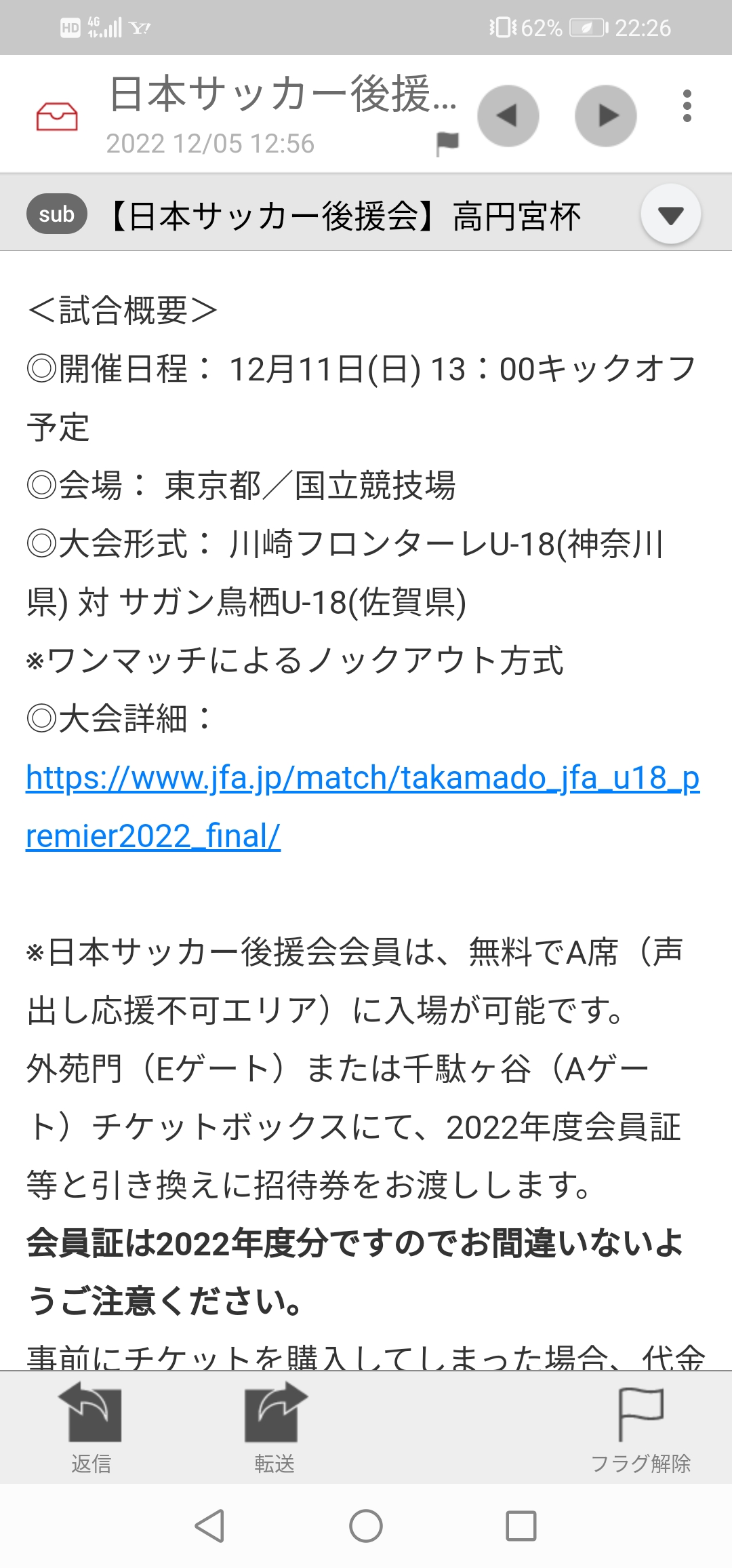
Task: Go back using the system back button
Action: click(209, 1527)
